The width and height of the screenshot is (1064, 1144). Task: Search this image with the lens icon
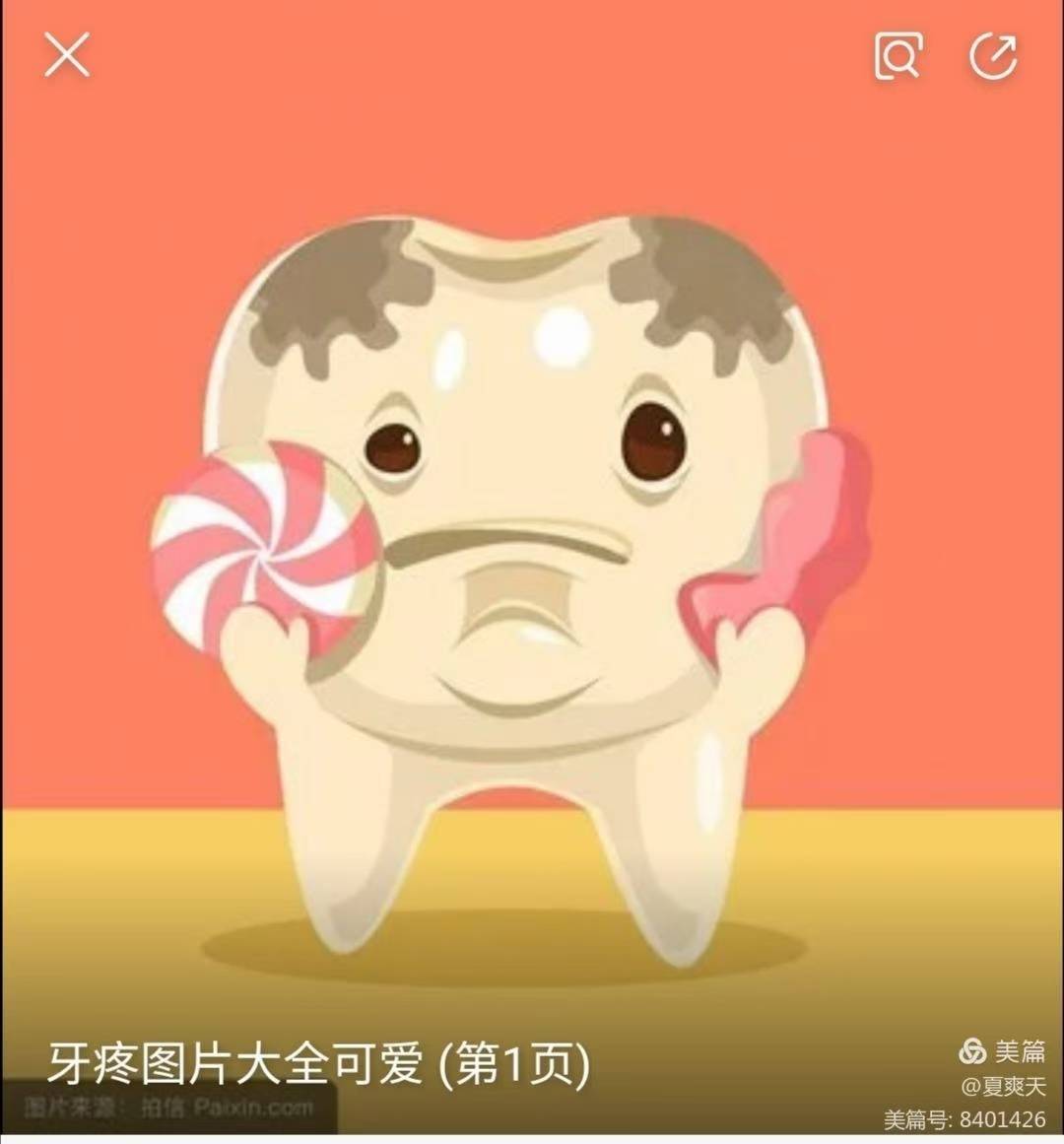(x=898, y=55)
